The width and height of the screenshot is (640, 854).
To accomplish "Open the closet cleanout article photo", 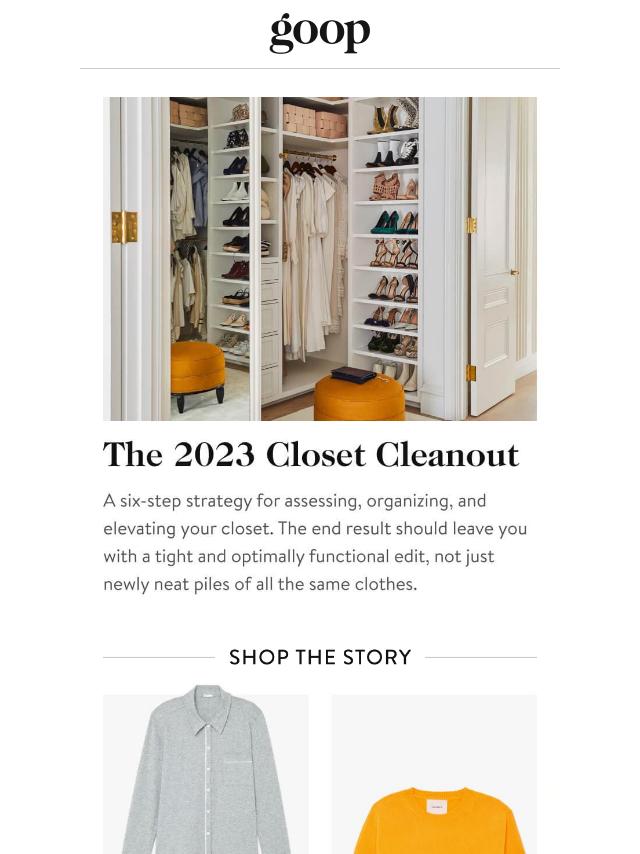I will click(320, 258).
